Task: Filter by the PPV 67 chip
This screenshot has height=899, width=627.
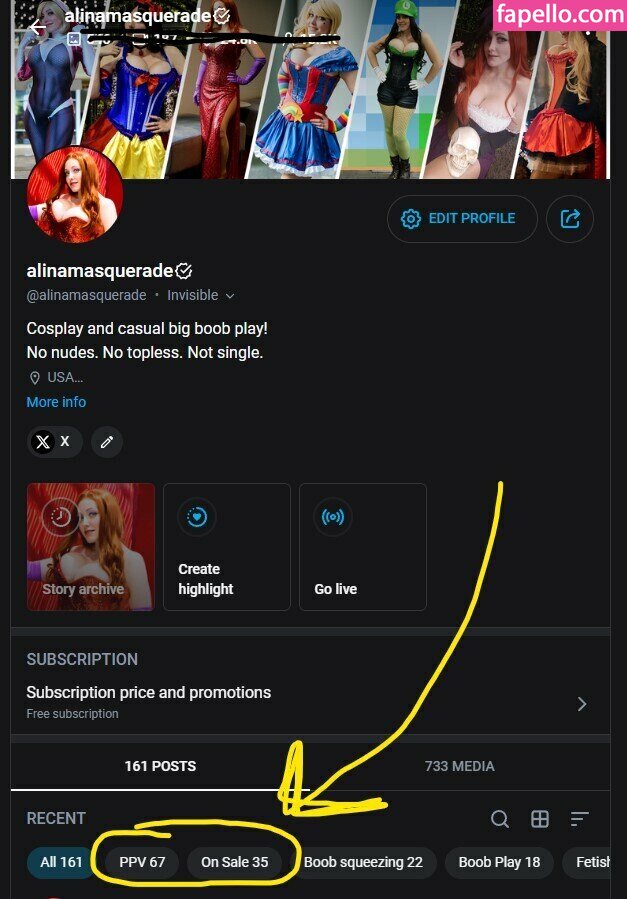Action: (142, 862)
